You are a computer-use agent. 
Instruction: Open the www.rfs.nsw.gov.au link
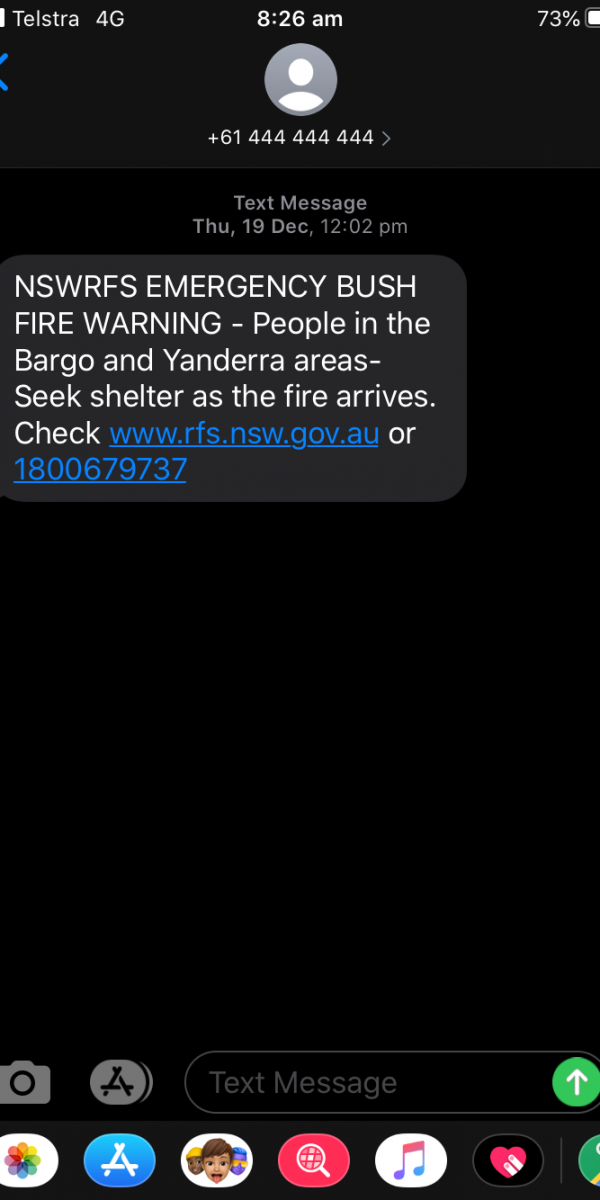[x=244, y=433]
